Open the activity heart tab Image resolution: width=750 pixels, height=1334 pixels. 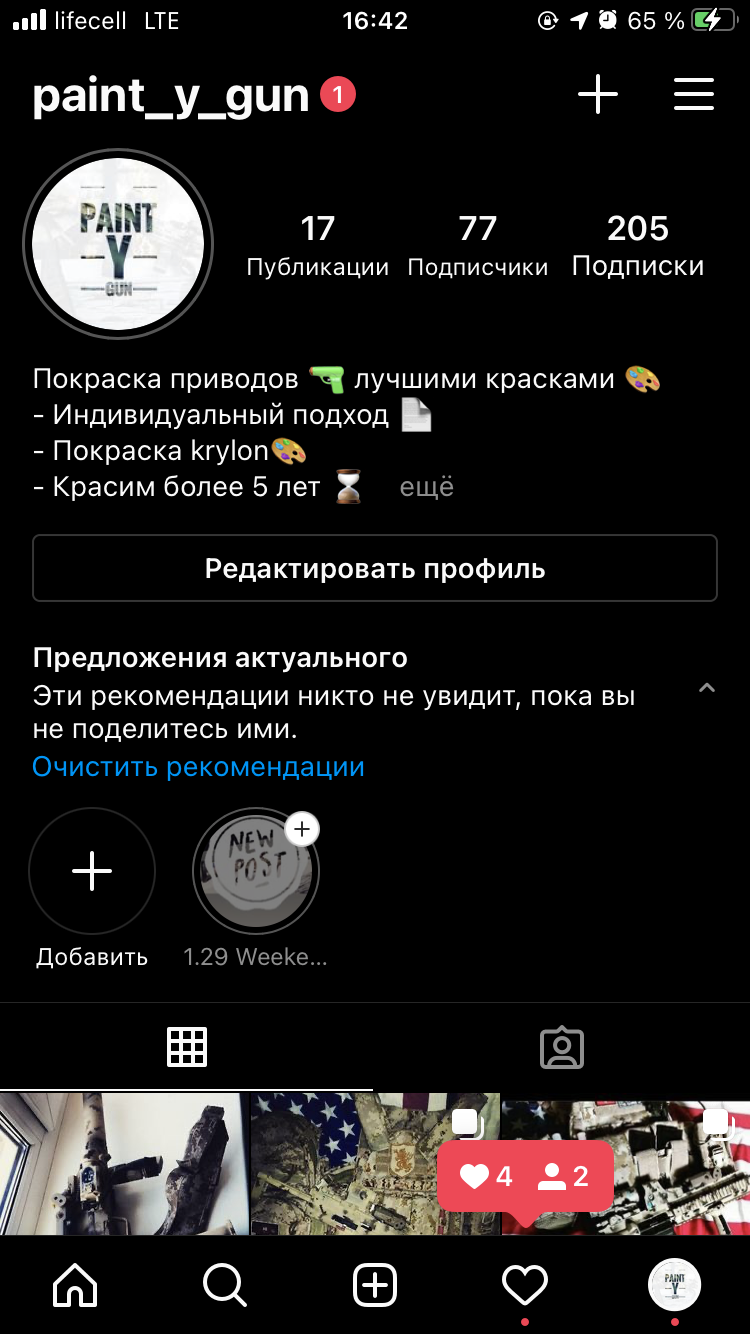coord(525,1285)
